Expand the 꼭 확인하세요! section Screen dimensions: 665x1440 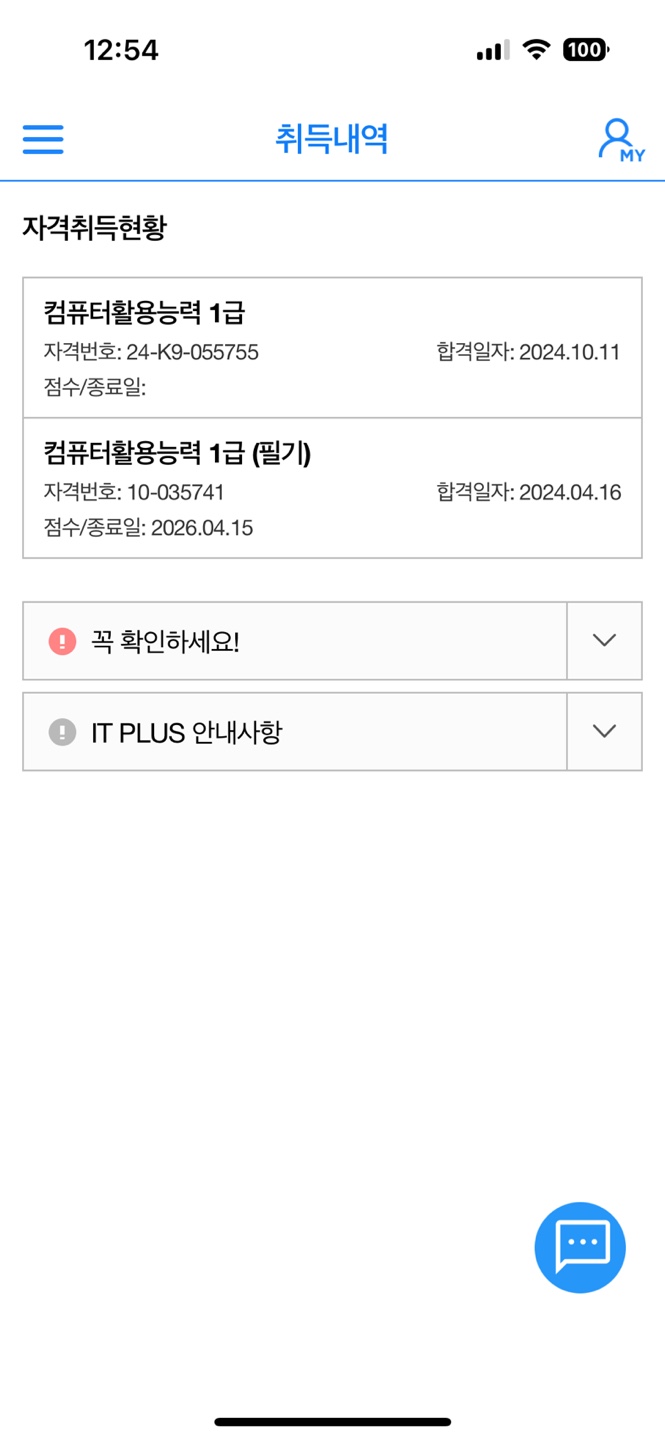[x=604, y=641]
